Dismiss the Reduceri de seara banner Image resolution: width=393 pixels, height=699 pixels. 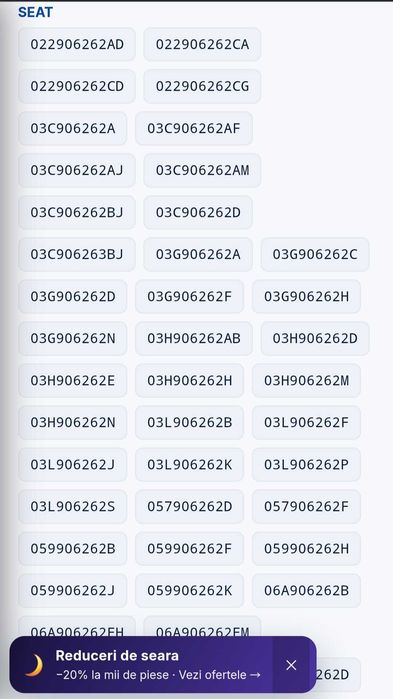coord(291,665)
